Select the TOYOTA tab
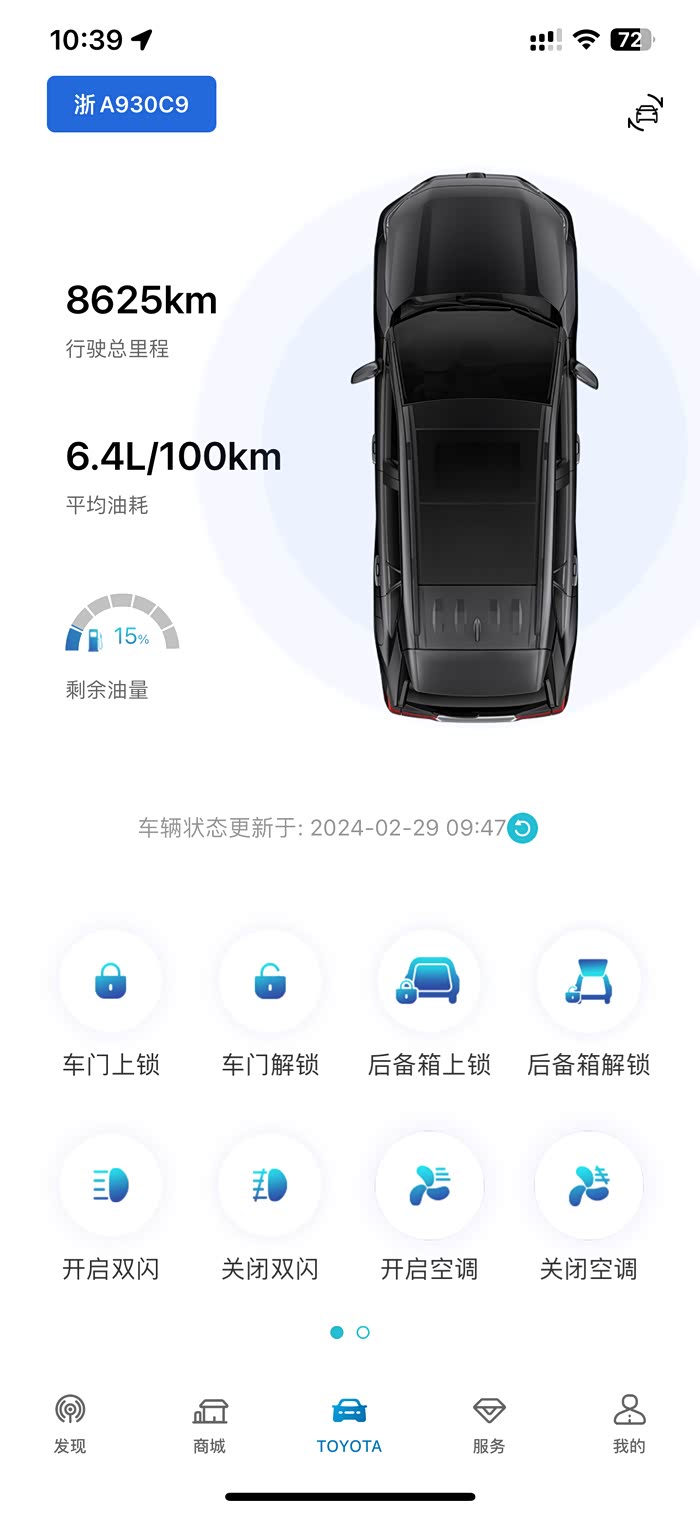 [x=349, y=1424]
